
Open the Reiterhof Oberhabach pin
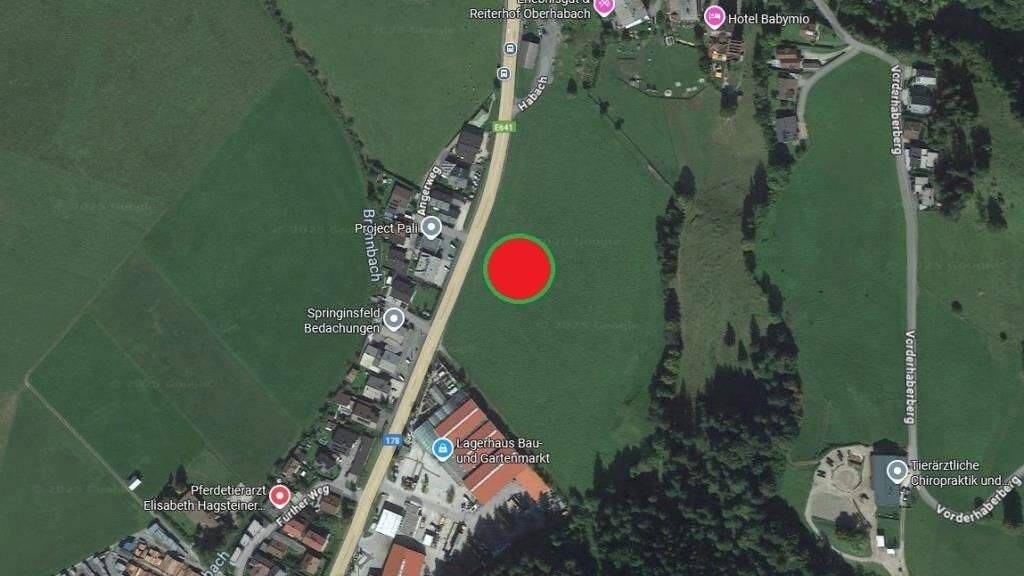click(x=604, y=7)
